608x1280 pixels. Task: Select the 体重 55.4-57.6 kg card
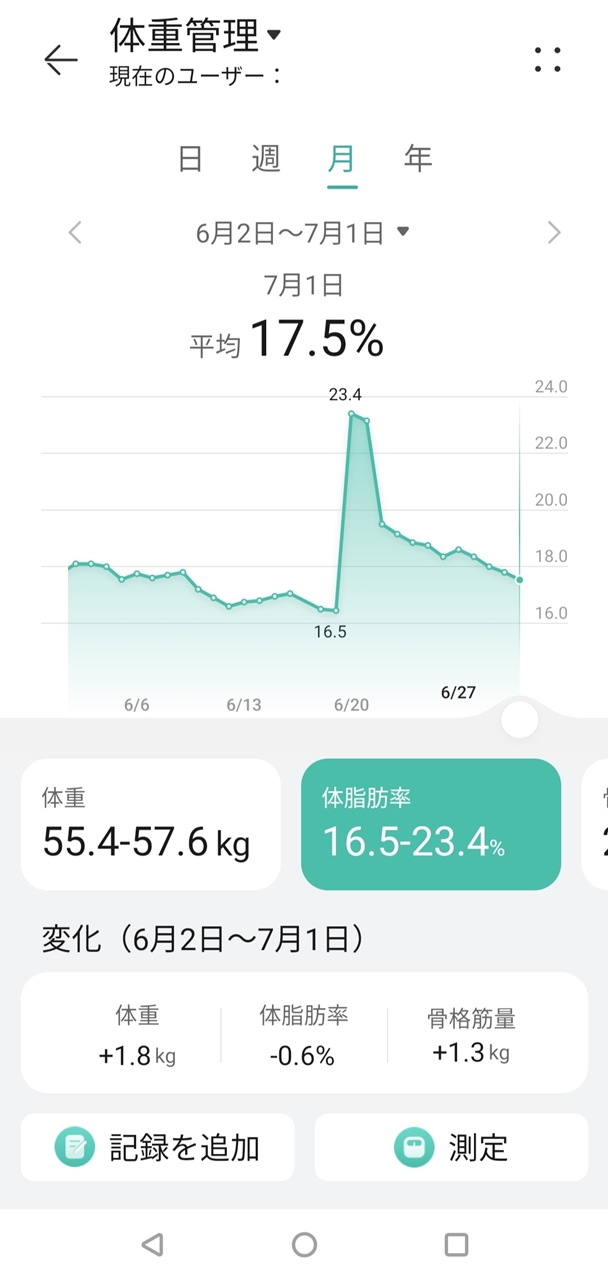click(151, 824)
